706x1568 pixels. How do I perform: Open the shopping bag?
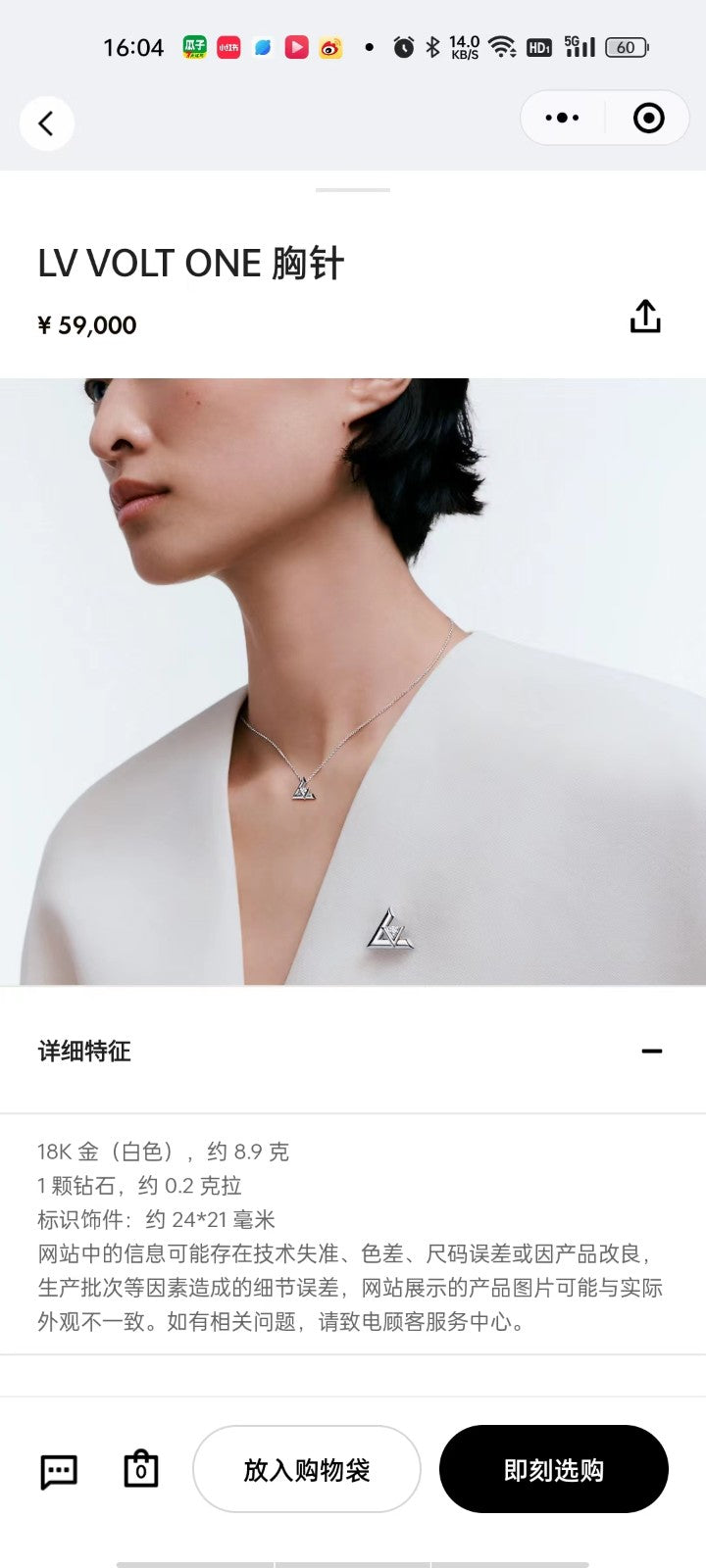[x=141, y=1469]
